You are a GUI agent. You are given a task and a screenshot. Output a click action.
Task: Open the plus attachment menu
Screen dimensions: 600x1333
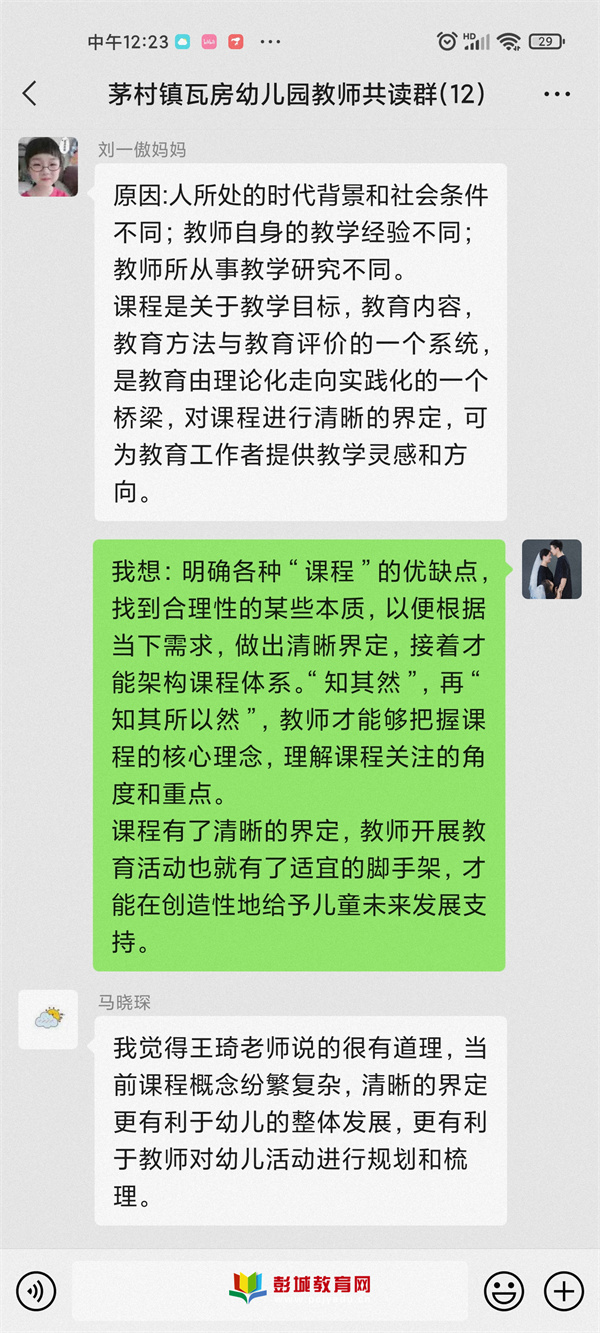coord(563,1291)
